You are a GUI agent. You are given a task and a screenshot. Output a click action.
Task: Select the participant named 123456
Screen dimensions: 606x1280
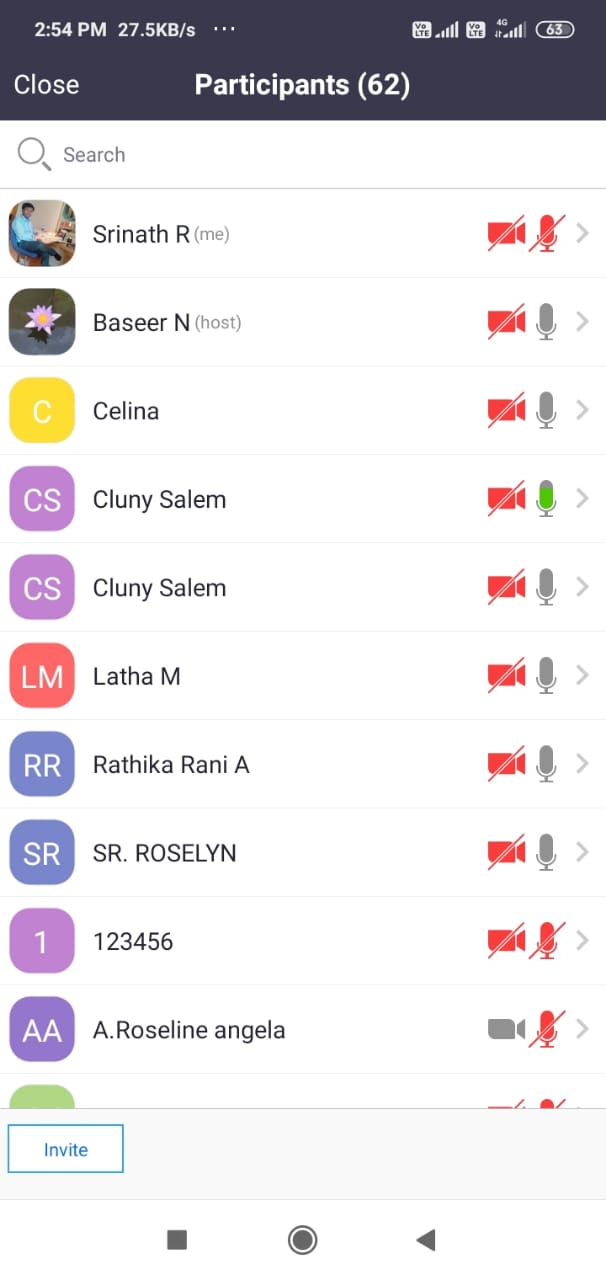300,941
